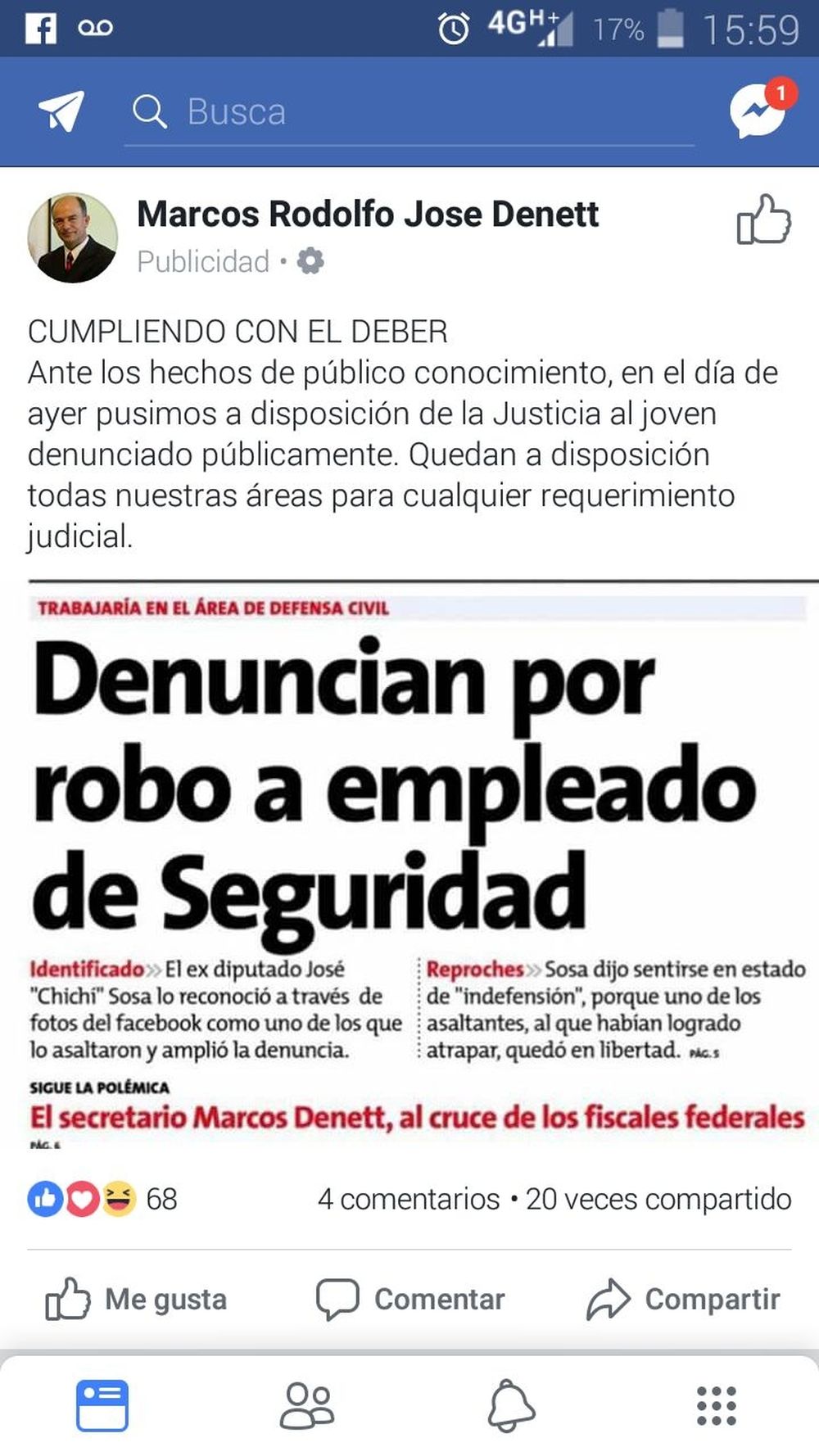Like the page with the thumbs-up icon

(763, 219)
